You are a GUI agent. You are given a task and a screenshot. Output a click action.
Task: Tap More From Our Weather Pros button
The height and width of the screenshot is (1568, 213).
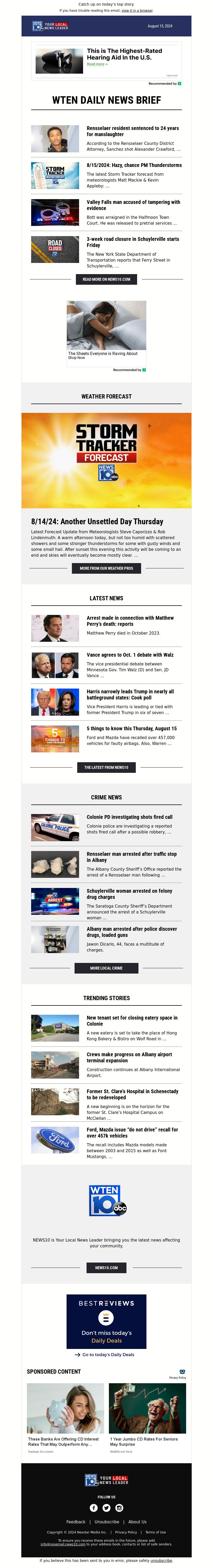[106, 568]
